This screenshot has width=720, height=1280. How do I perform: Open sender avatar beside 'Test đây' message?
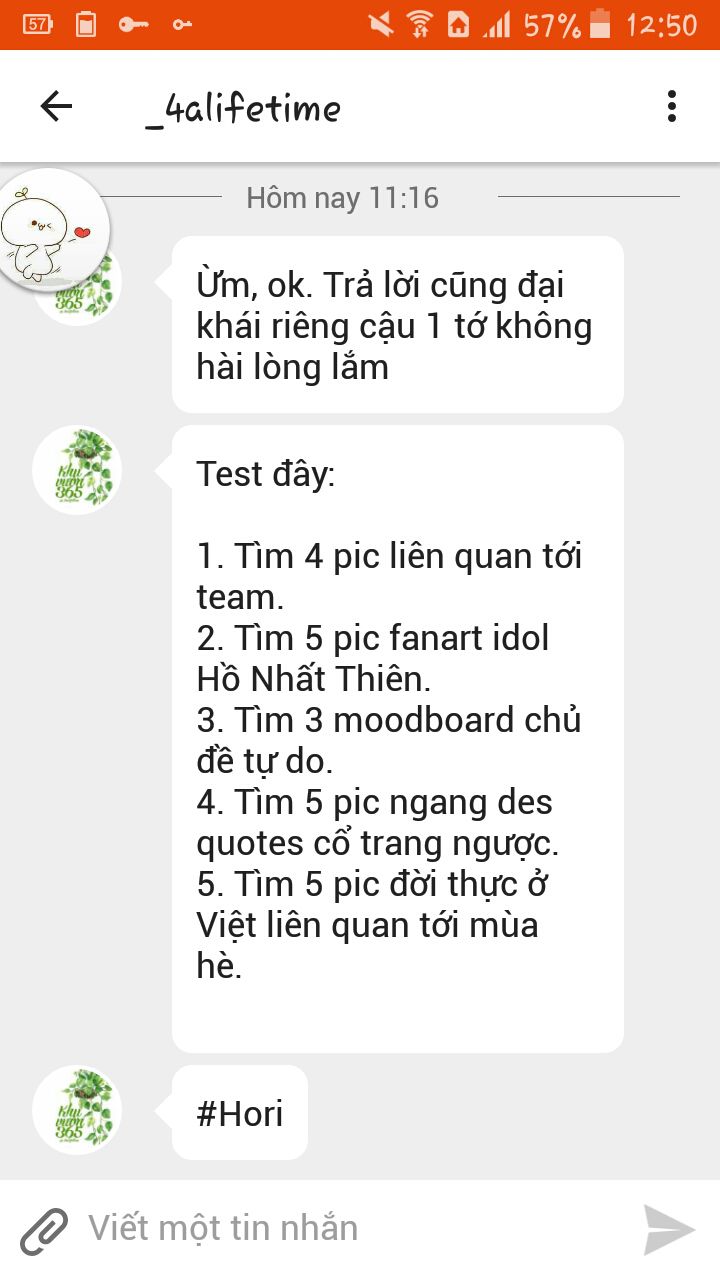77,470
